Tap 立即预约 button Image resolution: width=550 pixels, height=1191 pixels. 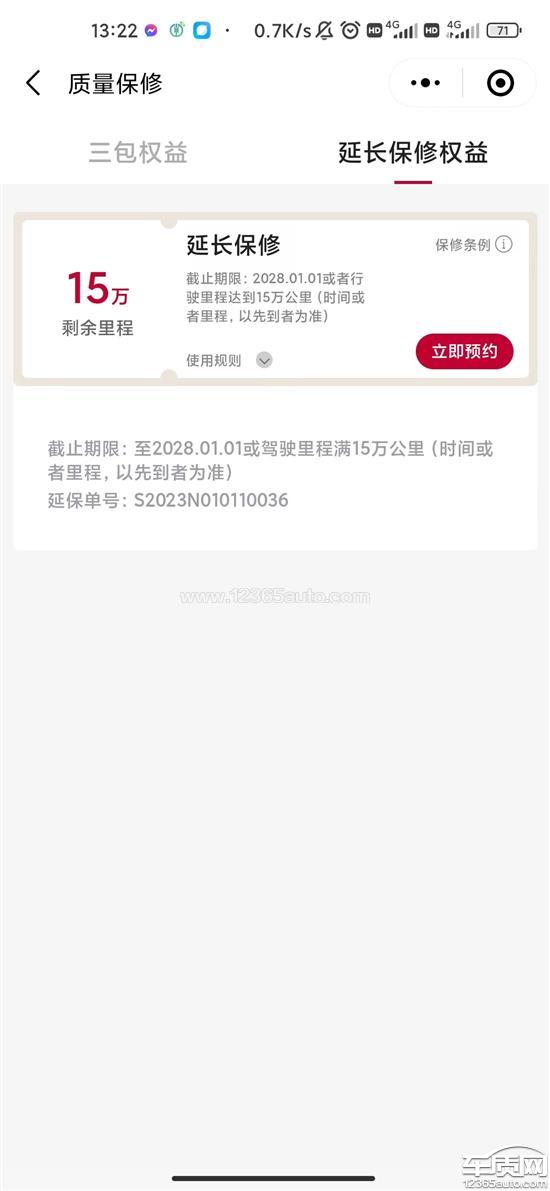pos(464,352)
